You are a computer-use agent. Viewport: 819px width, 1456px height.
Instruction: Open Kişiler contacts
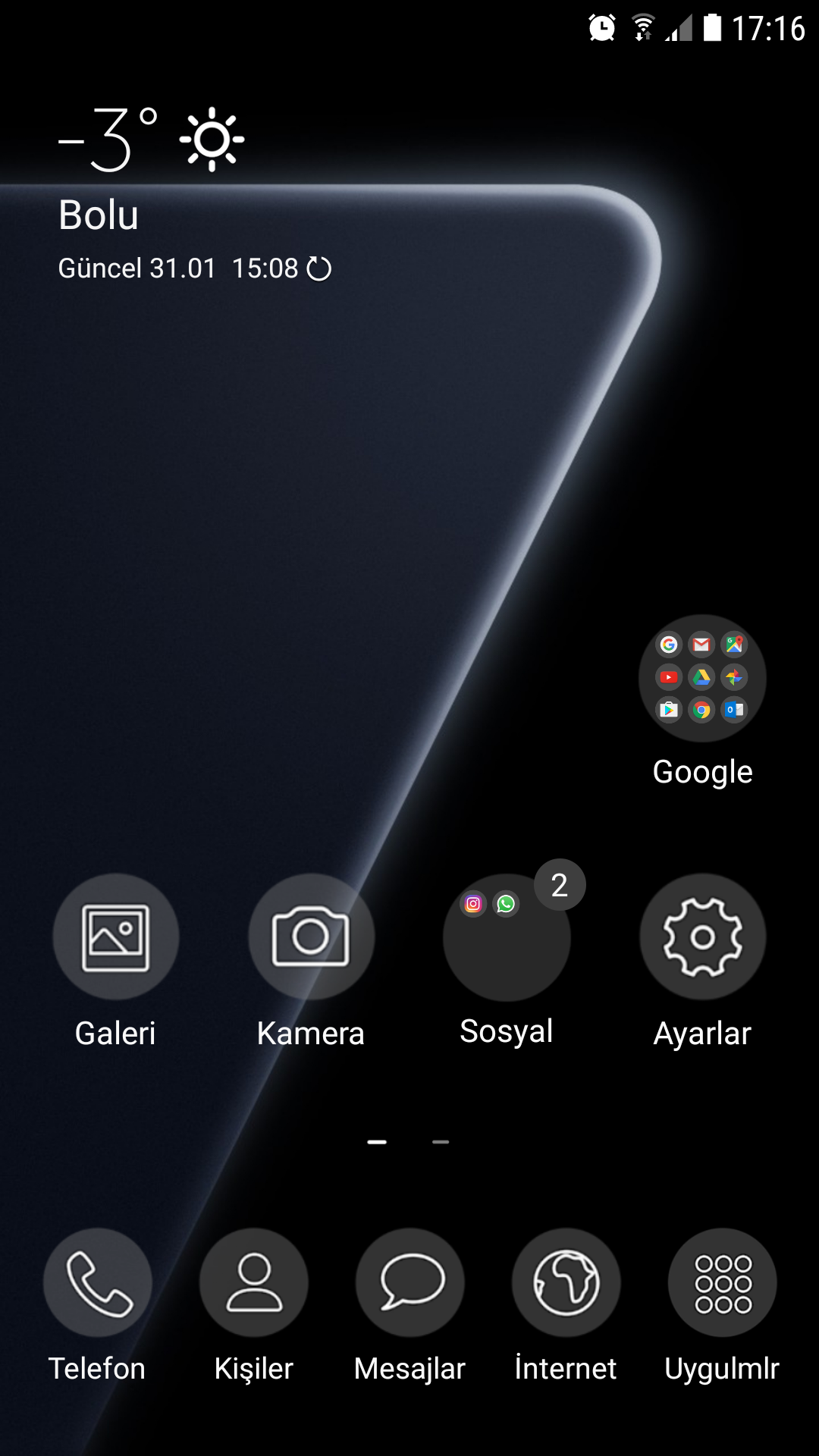pyautogui.click(x=254, y=1282)
